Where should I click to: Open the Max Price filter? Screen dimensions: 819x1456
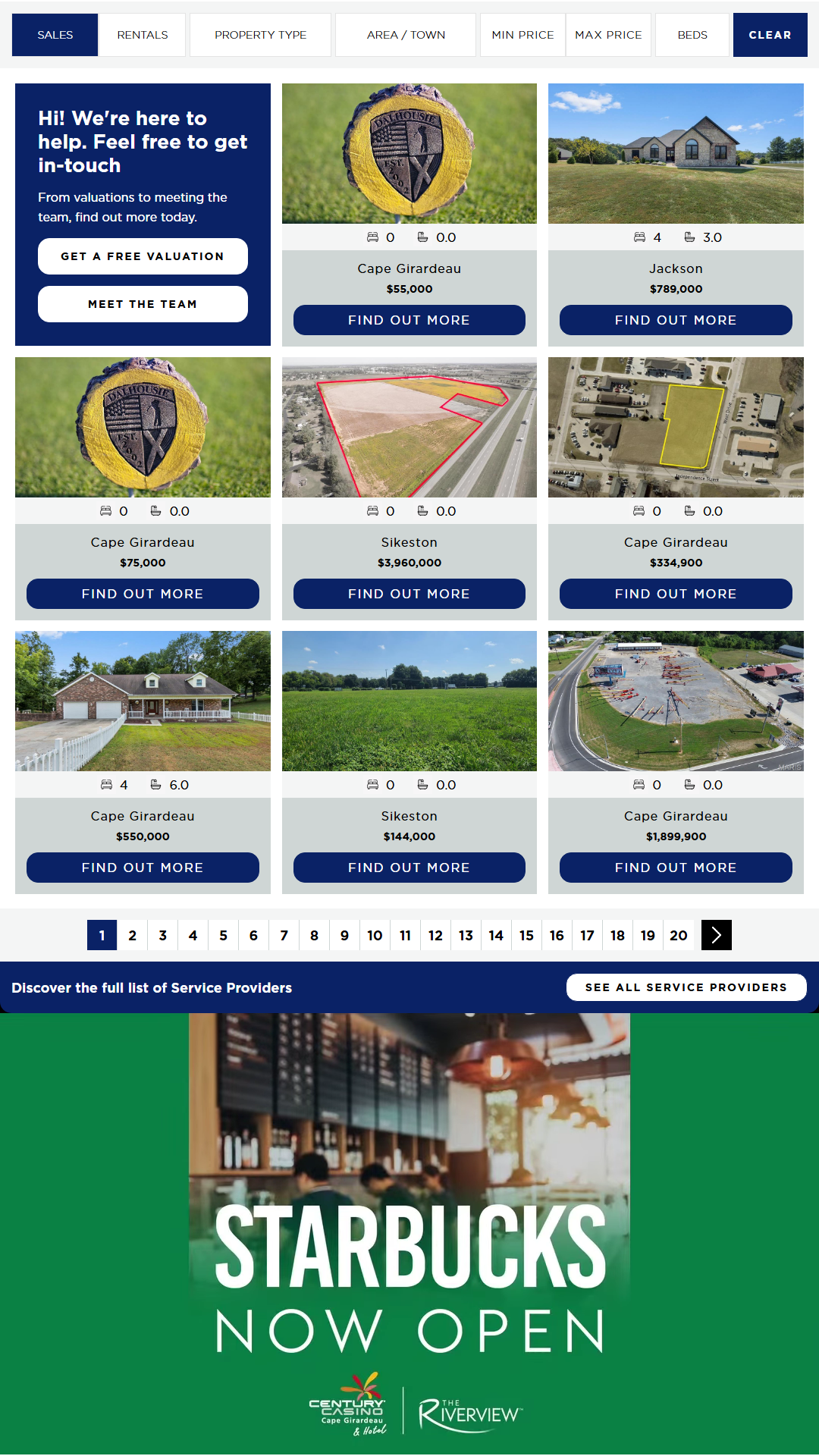(608, 35)
